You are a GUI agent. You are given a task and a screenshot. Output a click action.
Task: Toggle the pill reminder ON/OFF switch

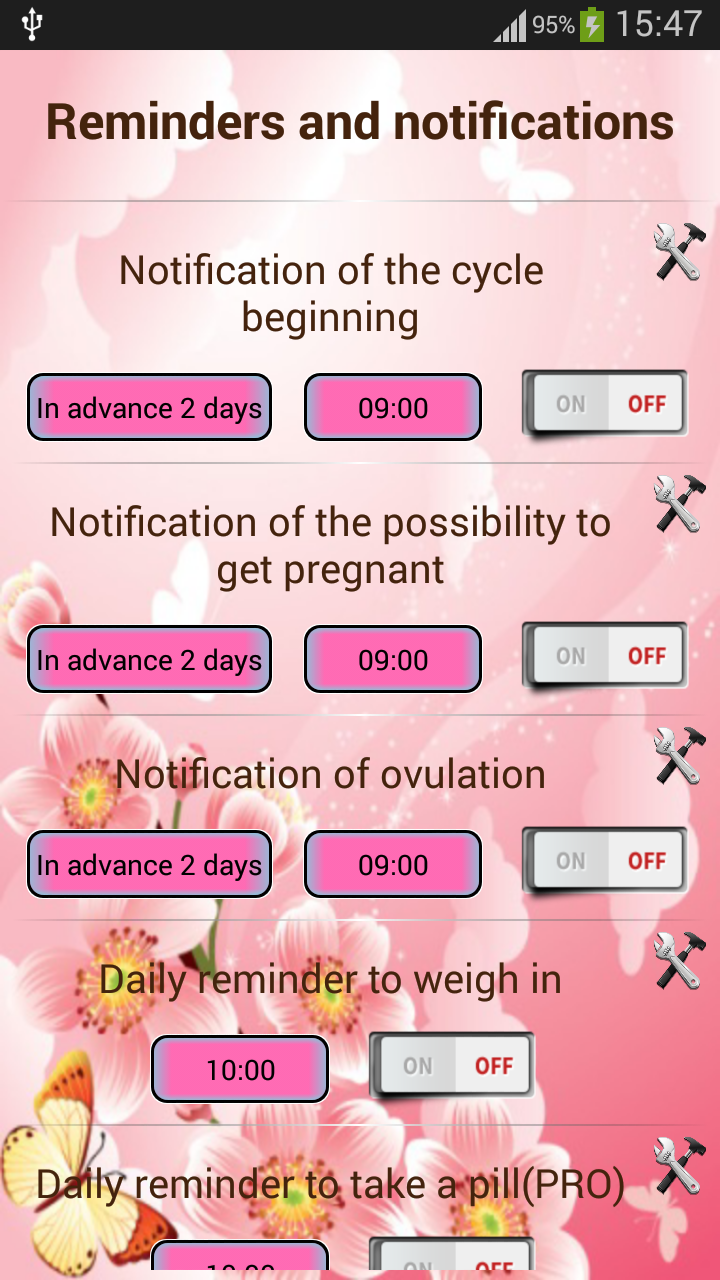pyautogui.click(x=451, y=1262)
